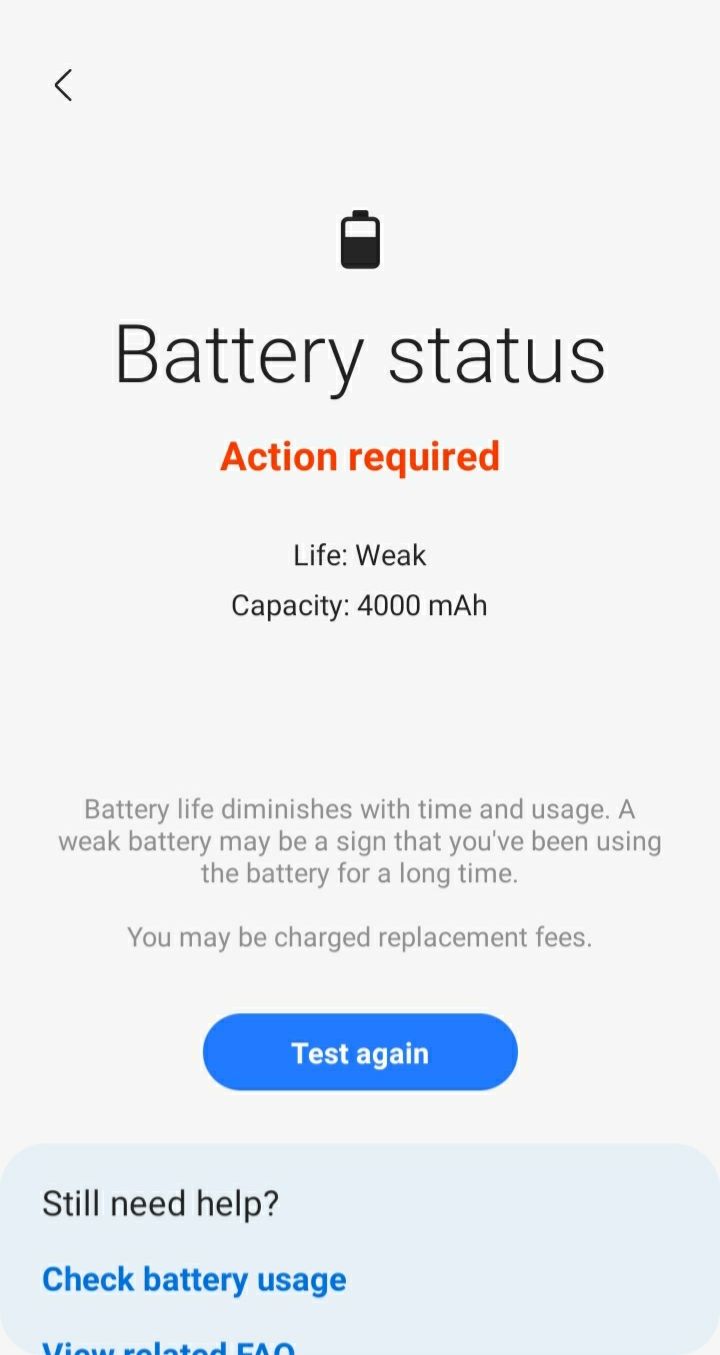
Task: Select the back navigation chevron
Action: pos(63,85)
